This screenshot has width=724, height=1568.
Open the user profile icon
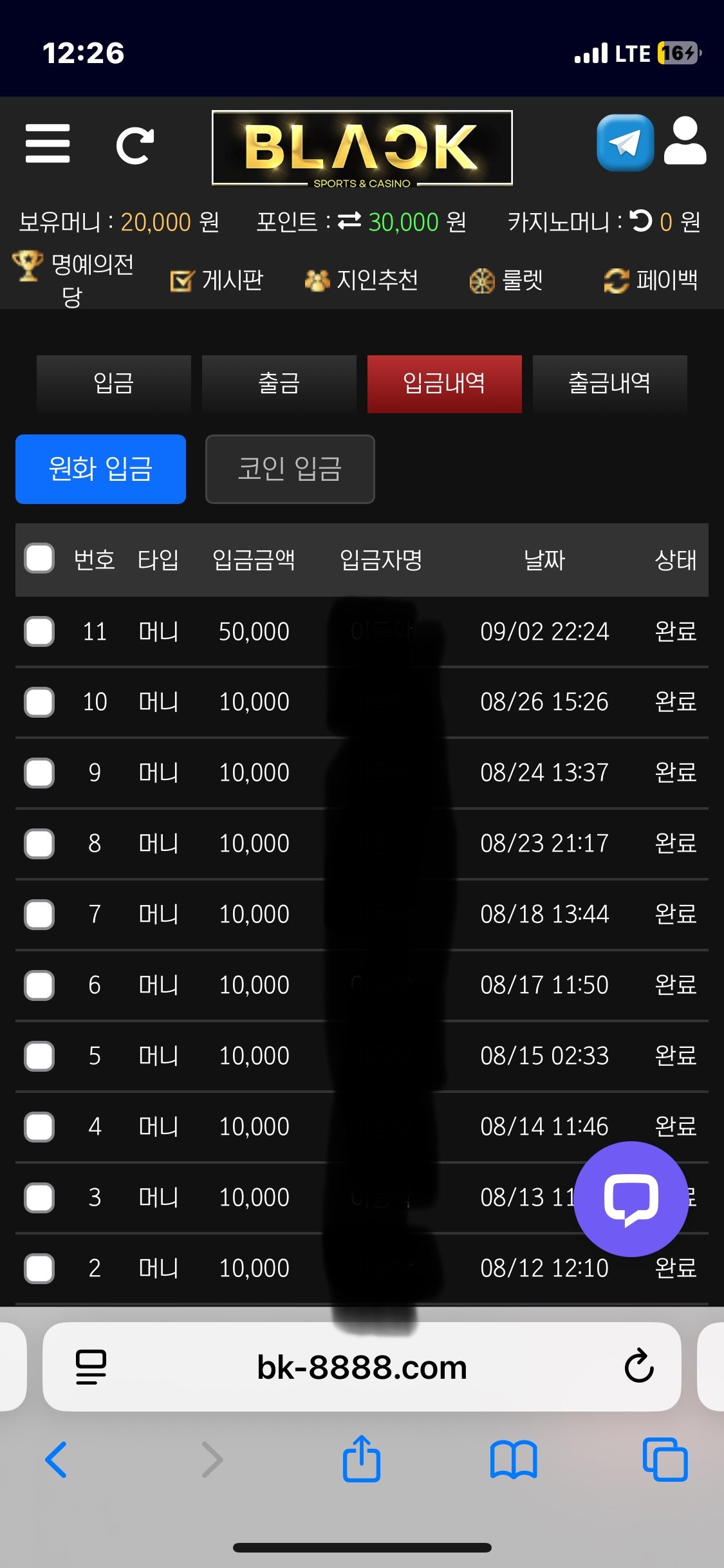(685, 142)
